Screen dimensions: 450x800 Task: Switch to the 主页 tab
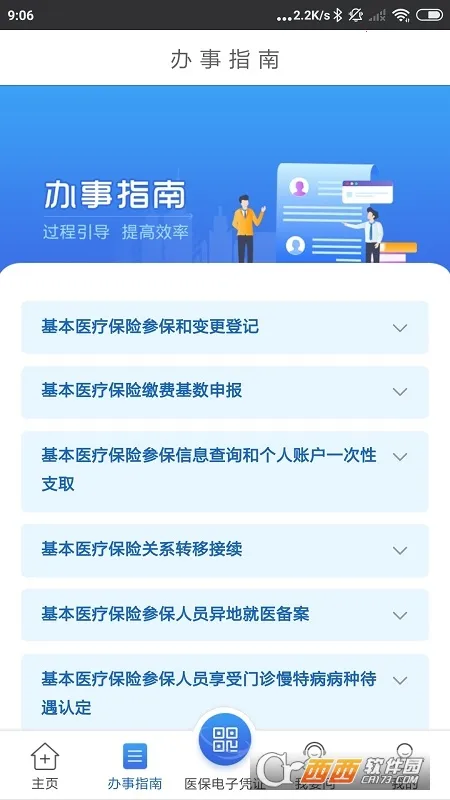point(45,766)
